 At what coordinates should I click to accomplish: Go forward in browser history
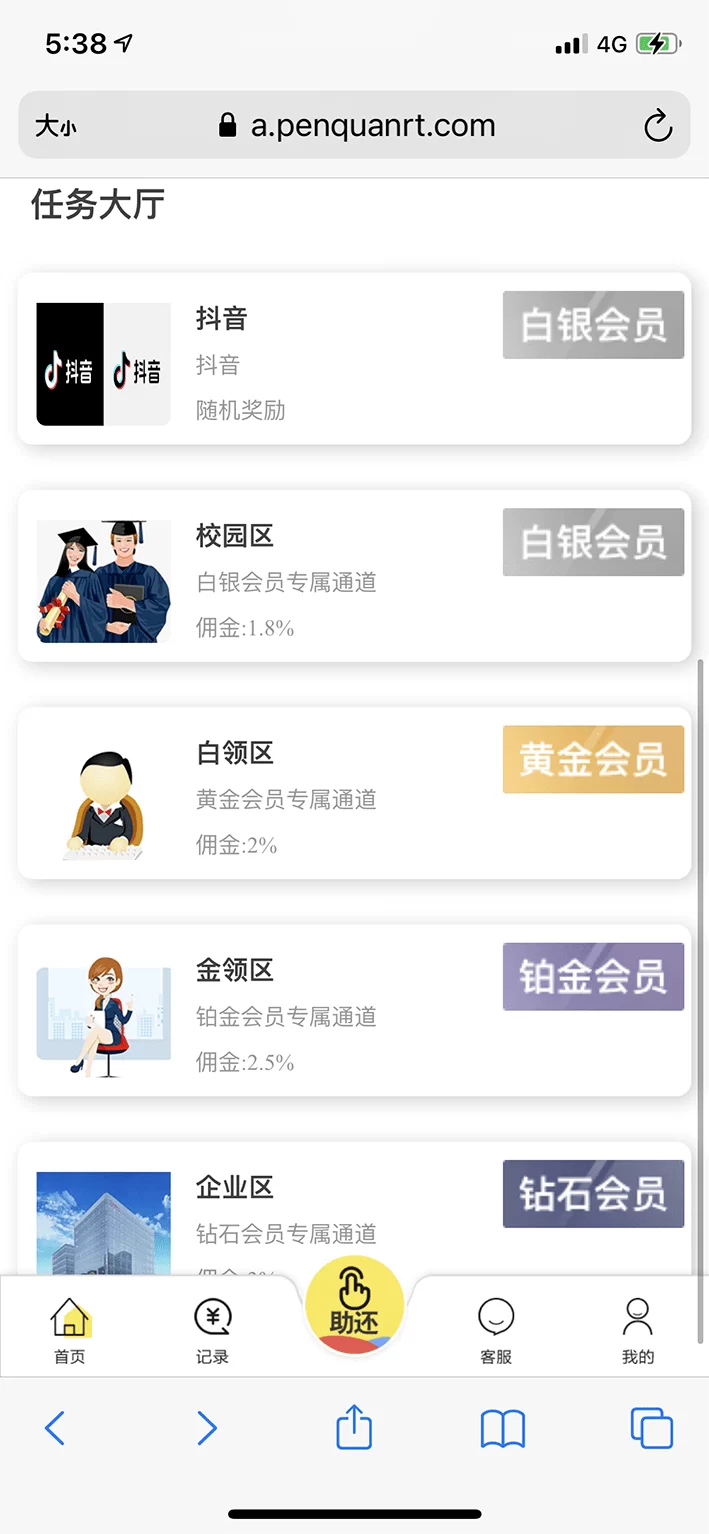point(206,1428)
